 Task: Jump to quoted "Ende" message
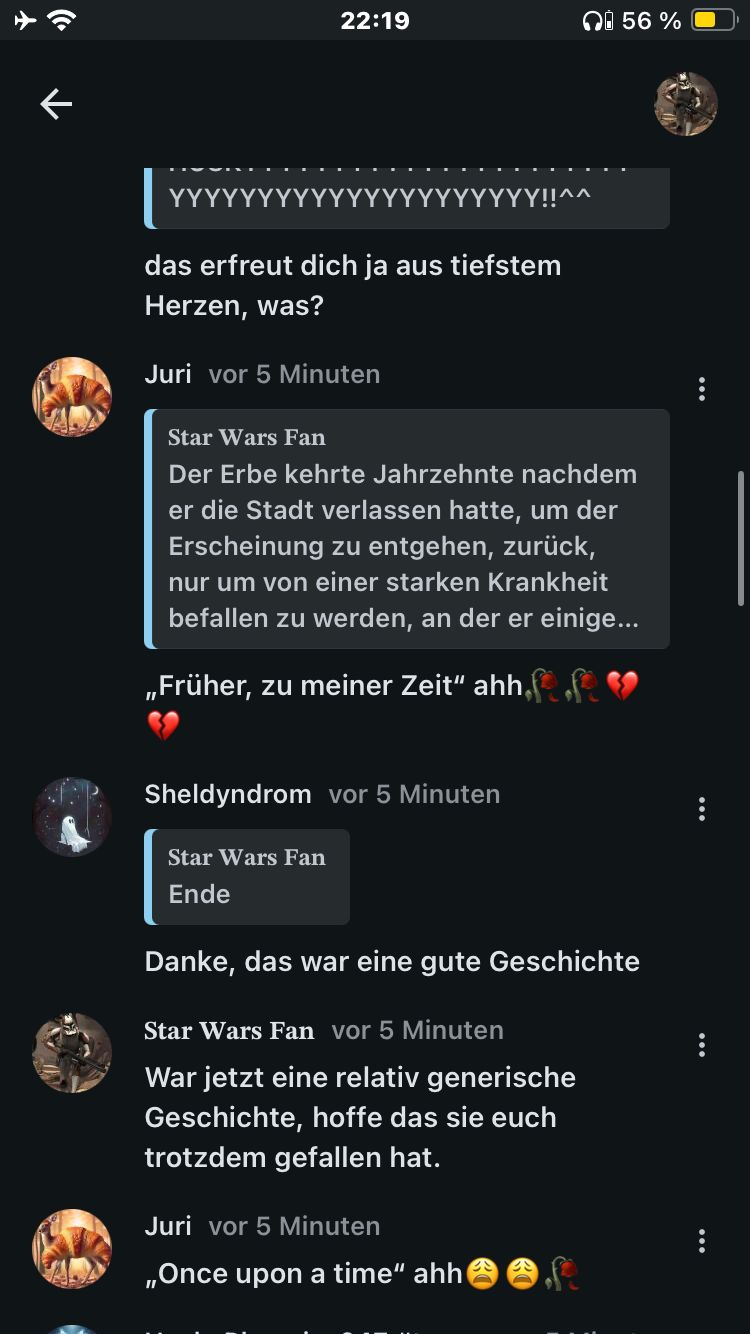(247, 877)
